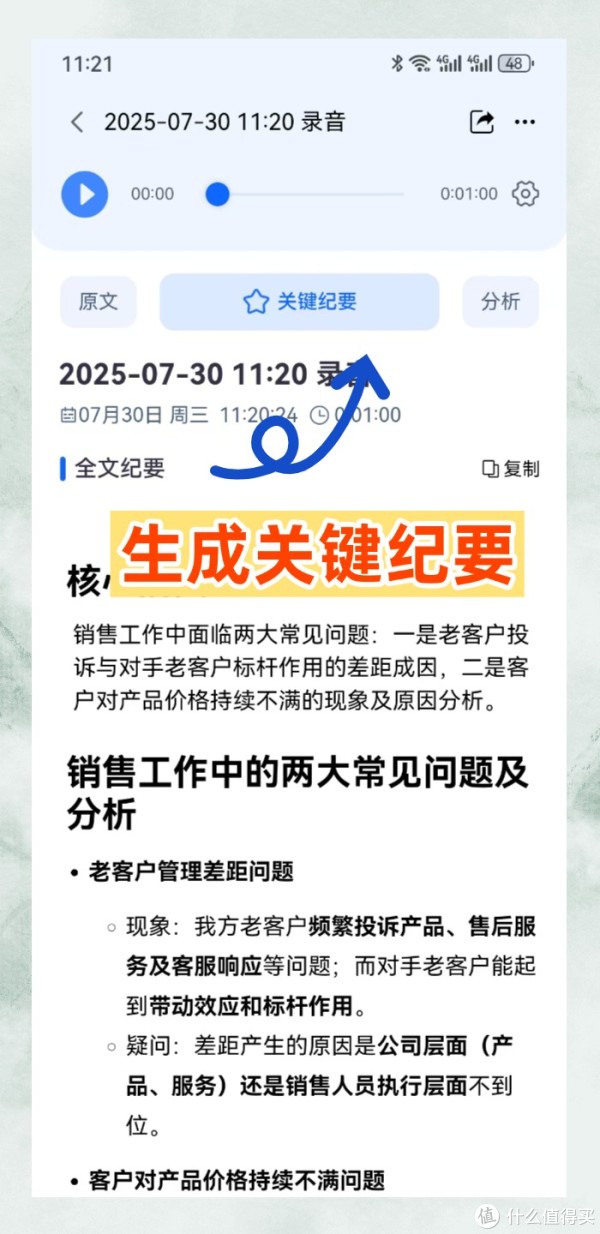
Task: Go back from the recording page
Action: click(77, 122)
